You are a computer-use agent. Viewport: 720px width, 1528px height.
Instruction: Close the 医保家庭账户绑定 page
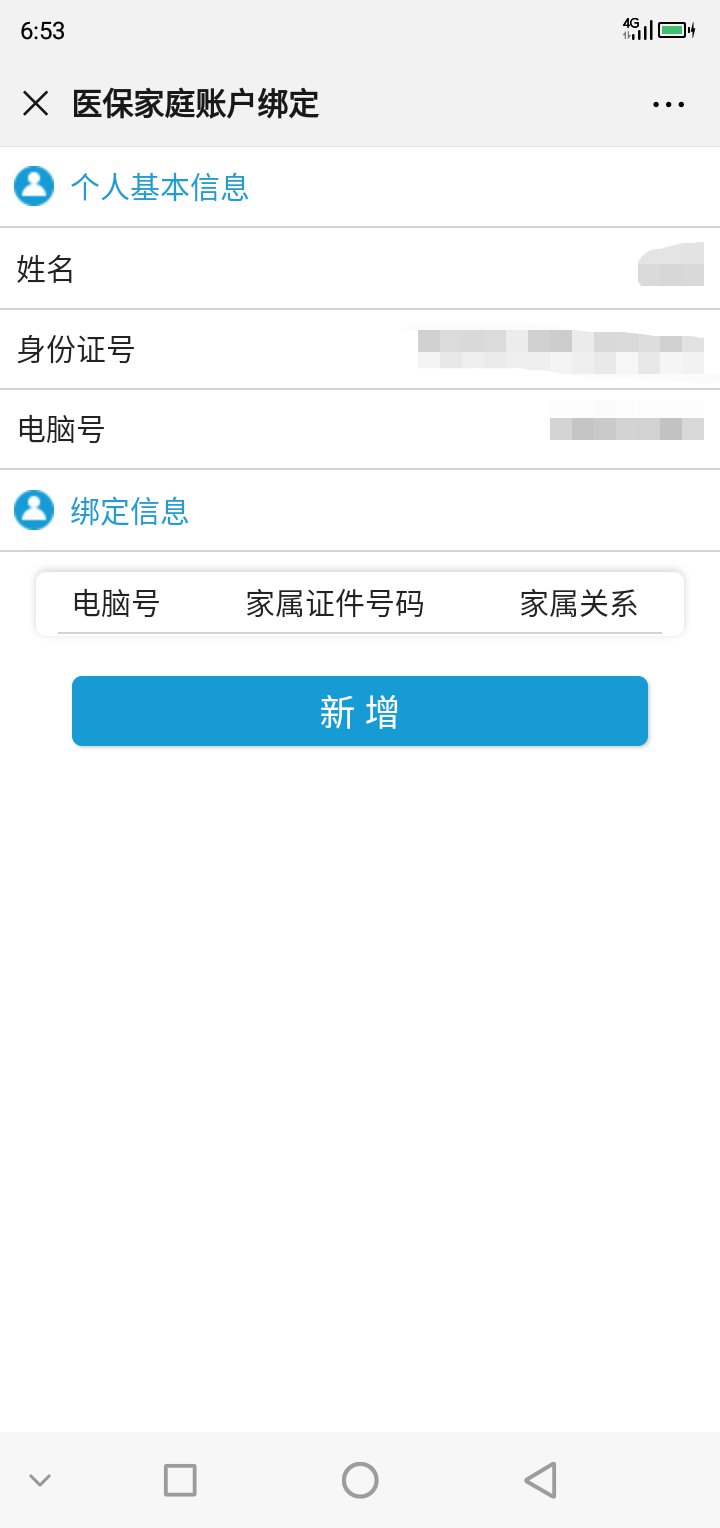pyautogui.click(x=35, y=103)
